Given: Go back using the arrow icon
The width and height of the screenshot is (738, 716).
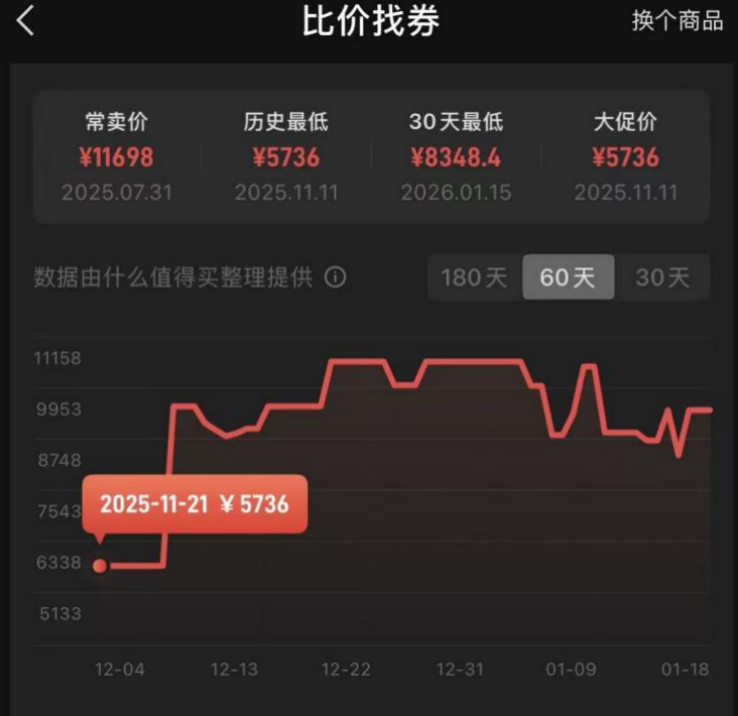Looking at the screenshot, I should [25, 21].
